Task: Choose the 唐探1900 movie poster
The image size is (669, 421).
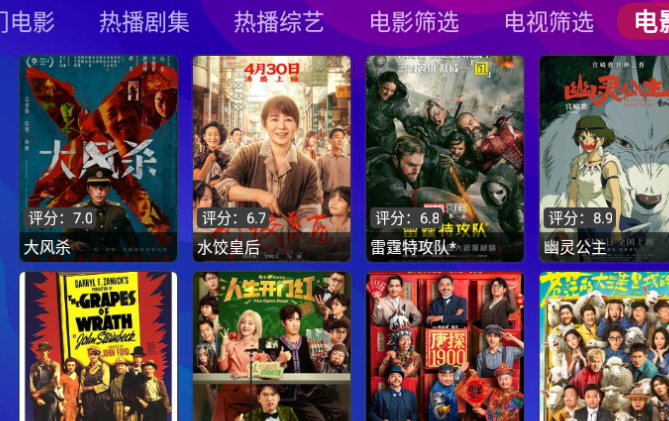Action: pos(445,346)
